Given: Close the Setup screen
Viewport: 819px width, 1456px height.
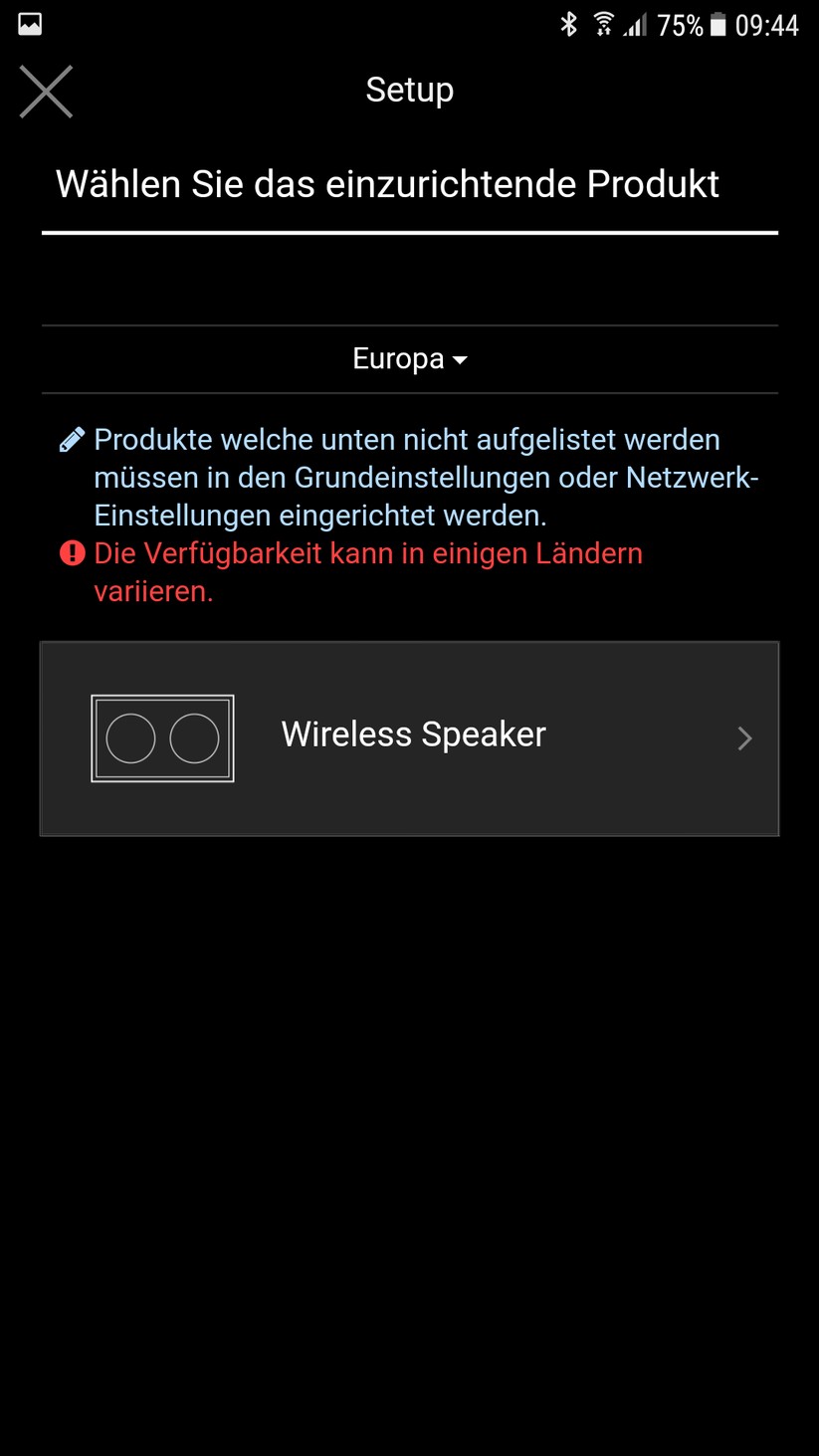Looking at the screenshot, I should 46,92.
